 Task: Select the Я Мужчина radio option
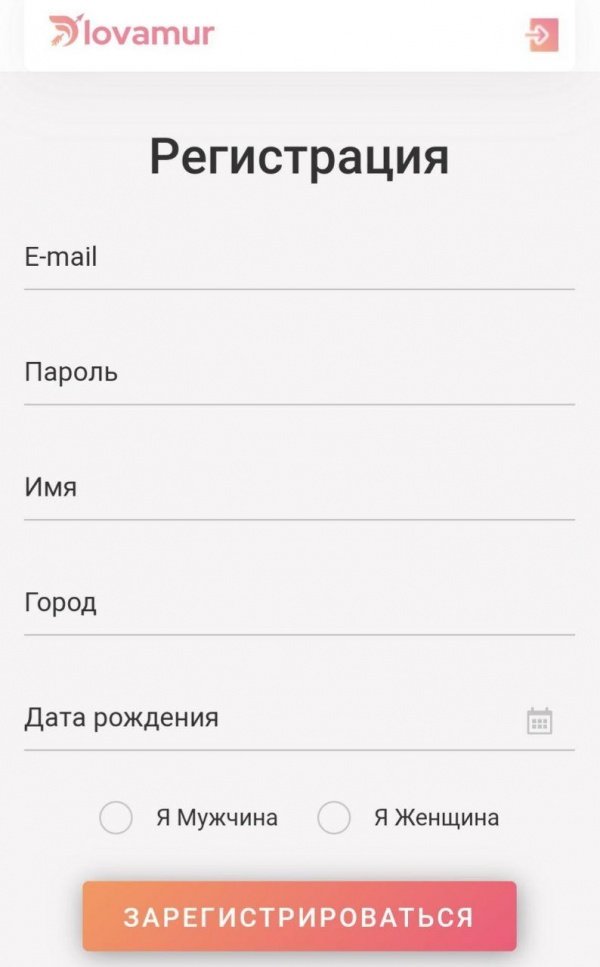point(117,818)
